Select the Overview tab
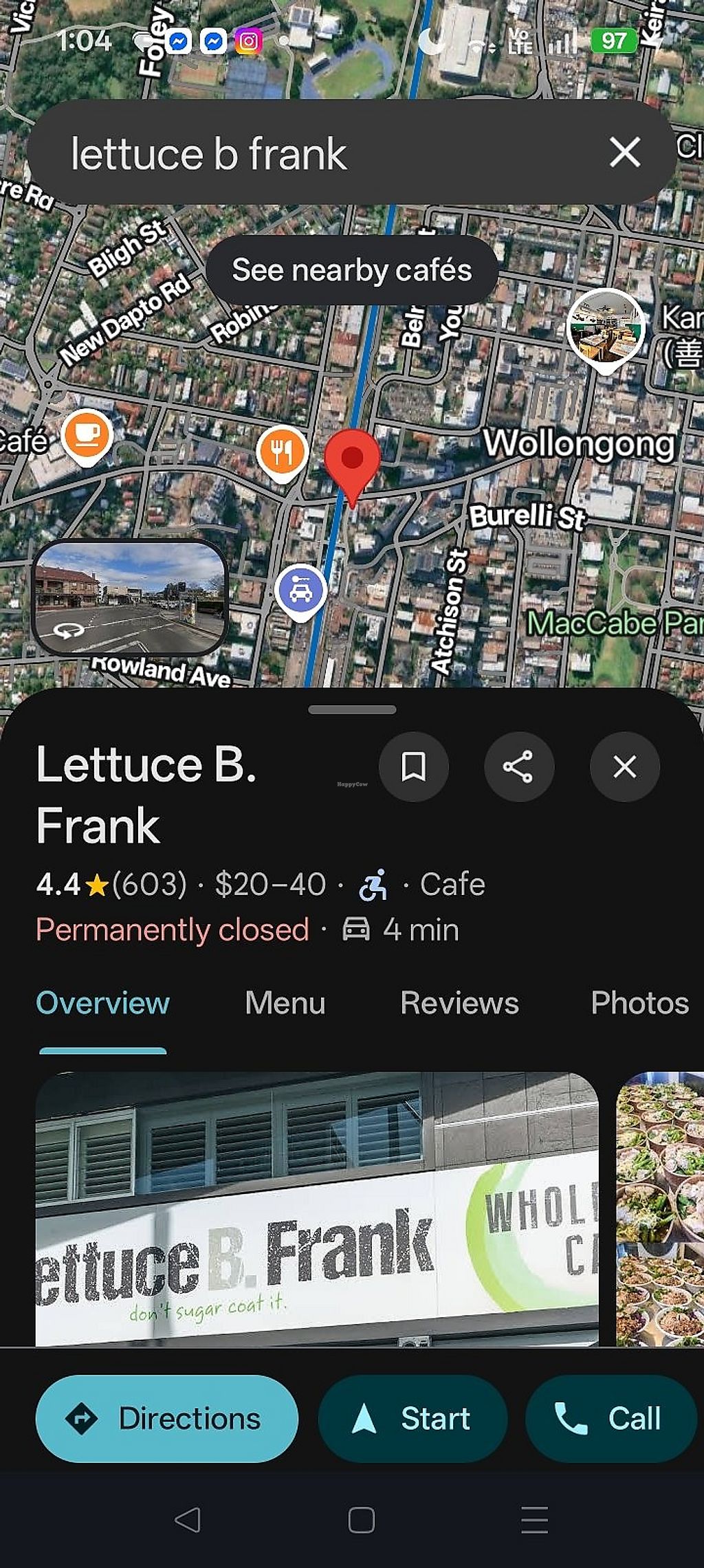 click(102, 1003)
